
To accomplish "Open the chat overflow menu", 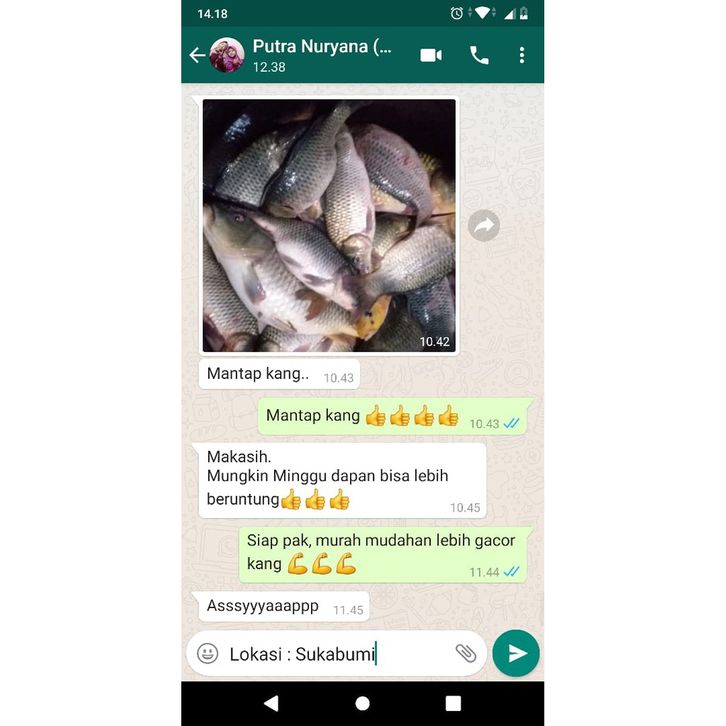I will point(521,55).
